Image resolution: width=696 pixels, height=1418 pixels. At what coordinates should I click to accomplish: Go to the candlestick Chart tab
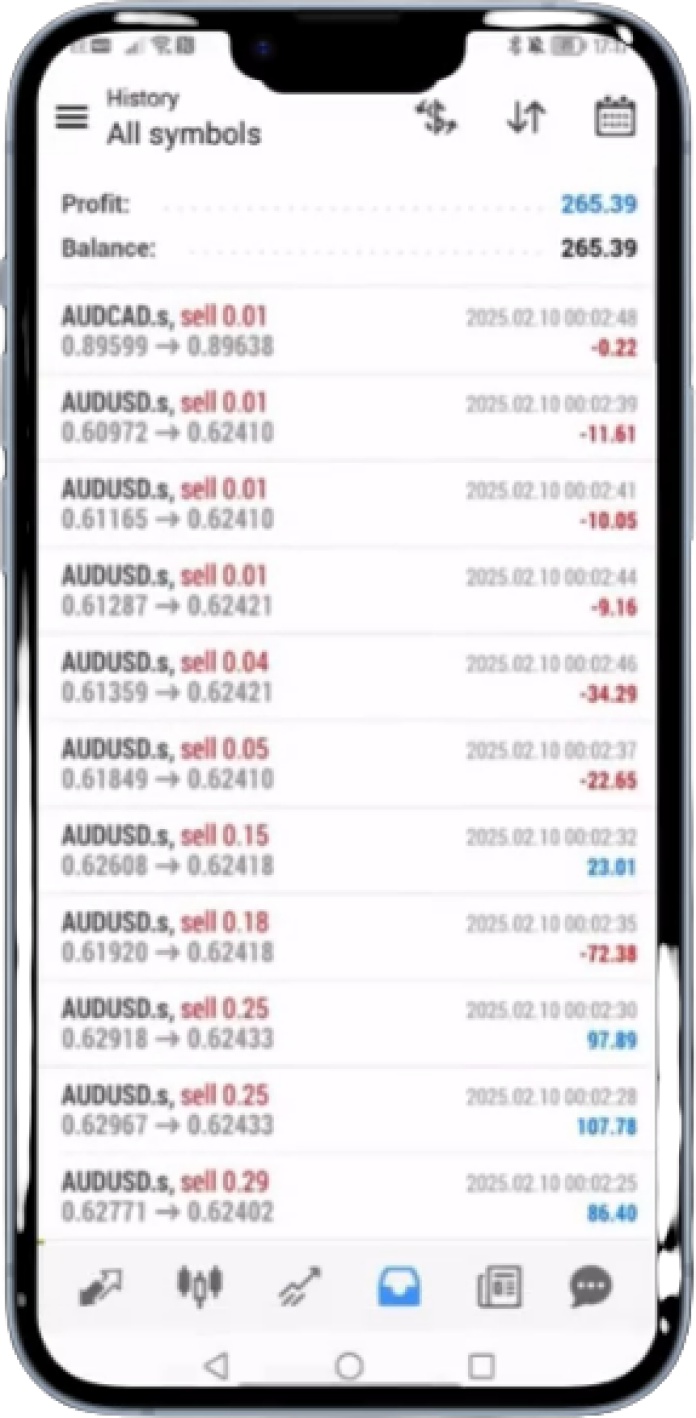click(x=199, y=1286)
